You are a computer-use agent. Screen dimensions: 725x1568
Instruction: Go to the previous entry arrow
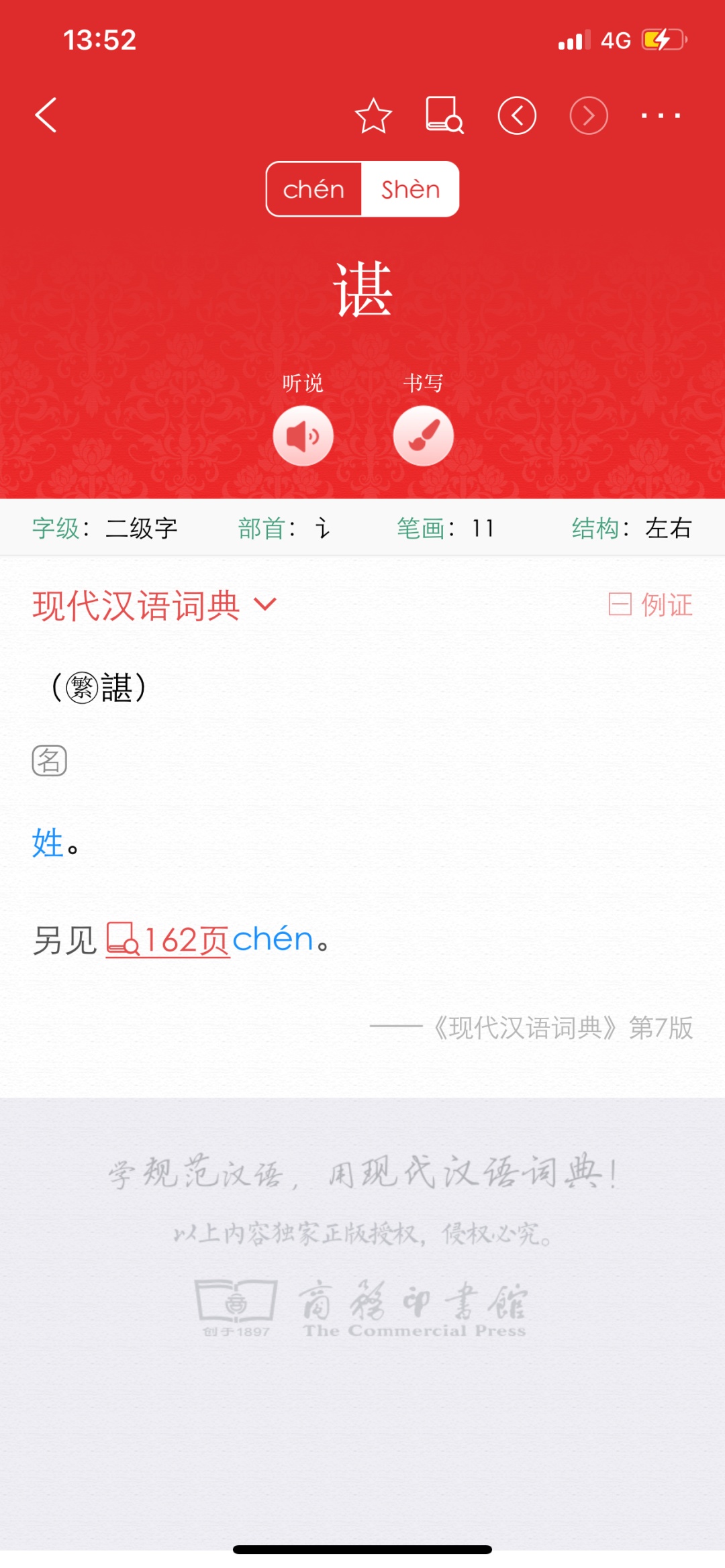coord(517,116)
